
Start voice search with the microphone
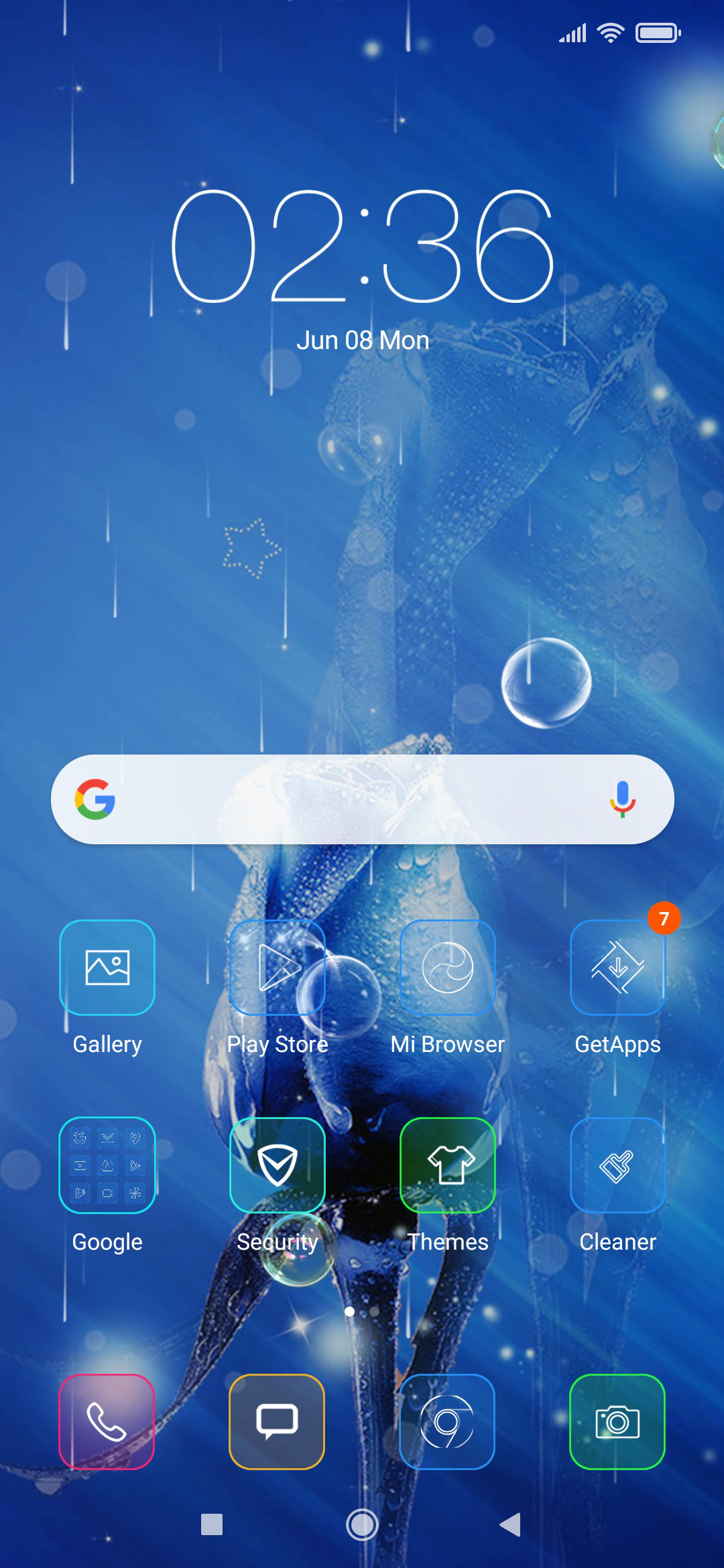622,799
